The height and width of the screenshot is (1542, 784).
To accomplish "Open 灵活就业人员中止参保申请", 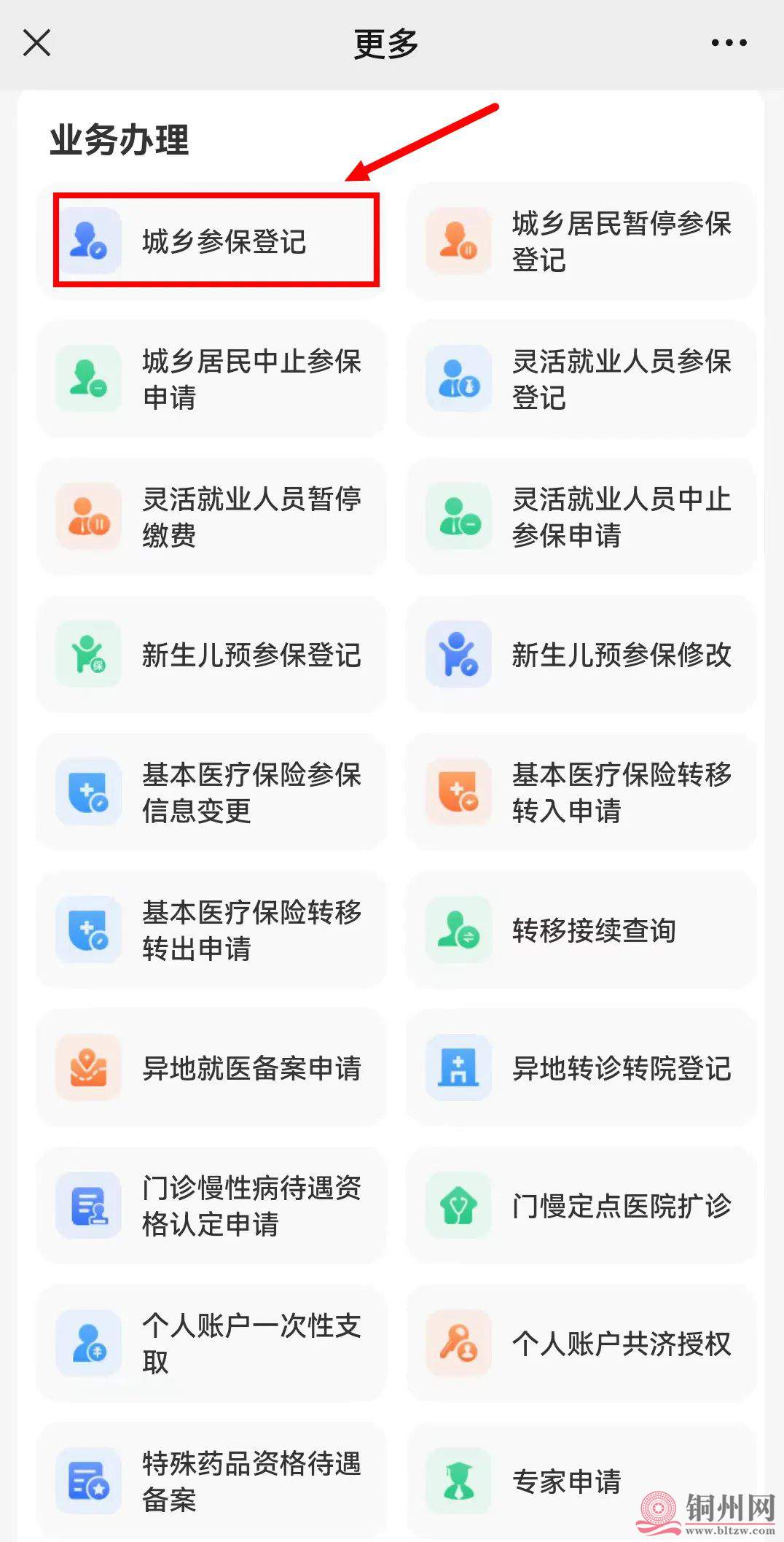I will [x=581, y=516].
